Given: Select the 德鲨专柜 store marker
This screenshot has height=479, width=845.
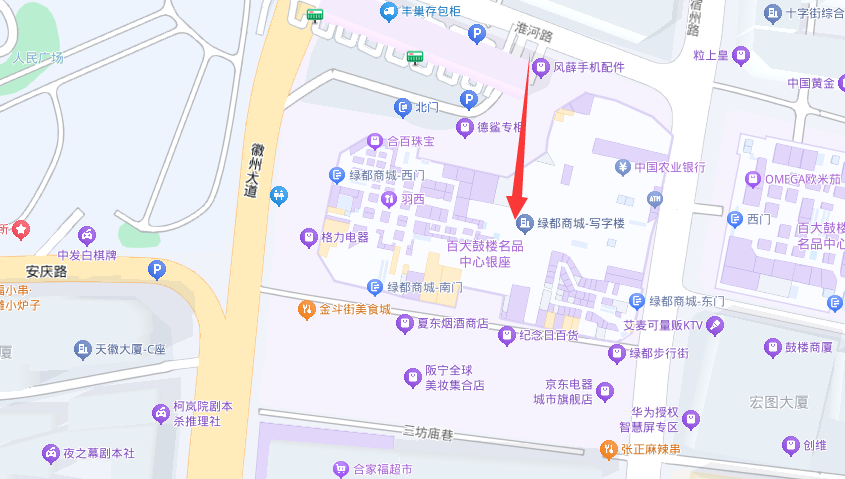Looking at the screenshot, I should (464, 127).
